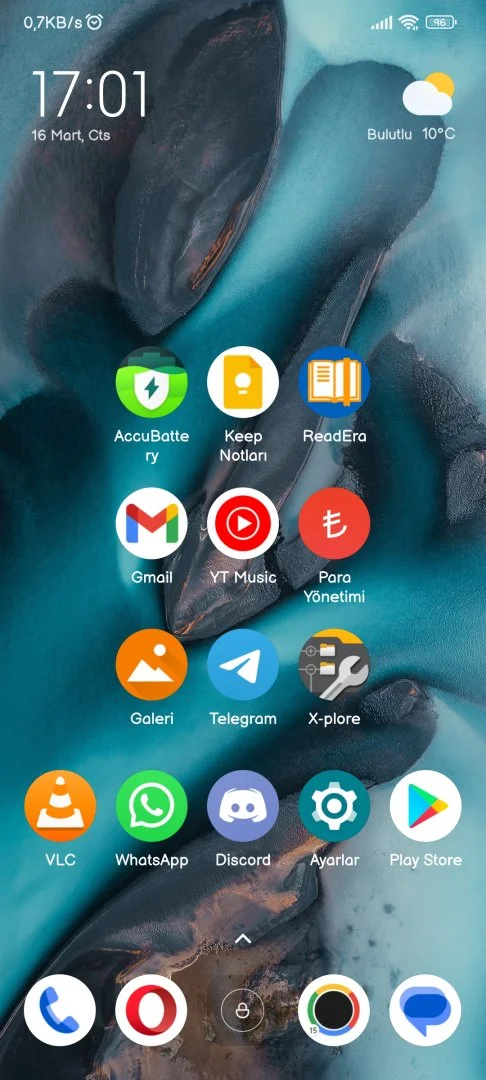Open the Messages app in the dock

[x=425, y=1010]
